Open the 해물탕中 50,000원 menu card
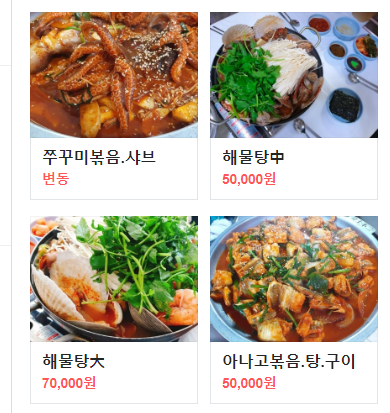Viewport: 390px width, 413px height. pyautogui.click(x=294, y=106)
